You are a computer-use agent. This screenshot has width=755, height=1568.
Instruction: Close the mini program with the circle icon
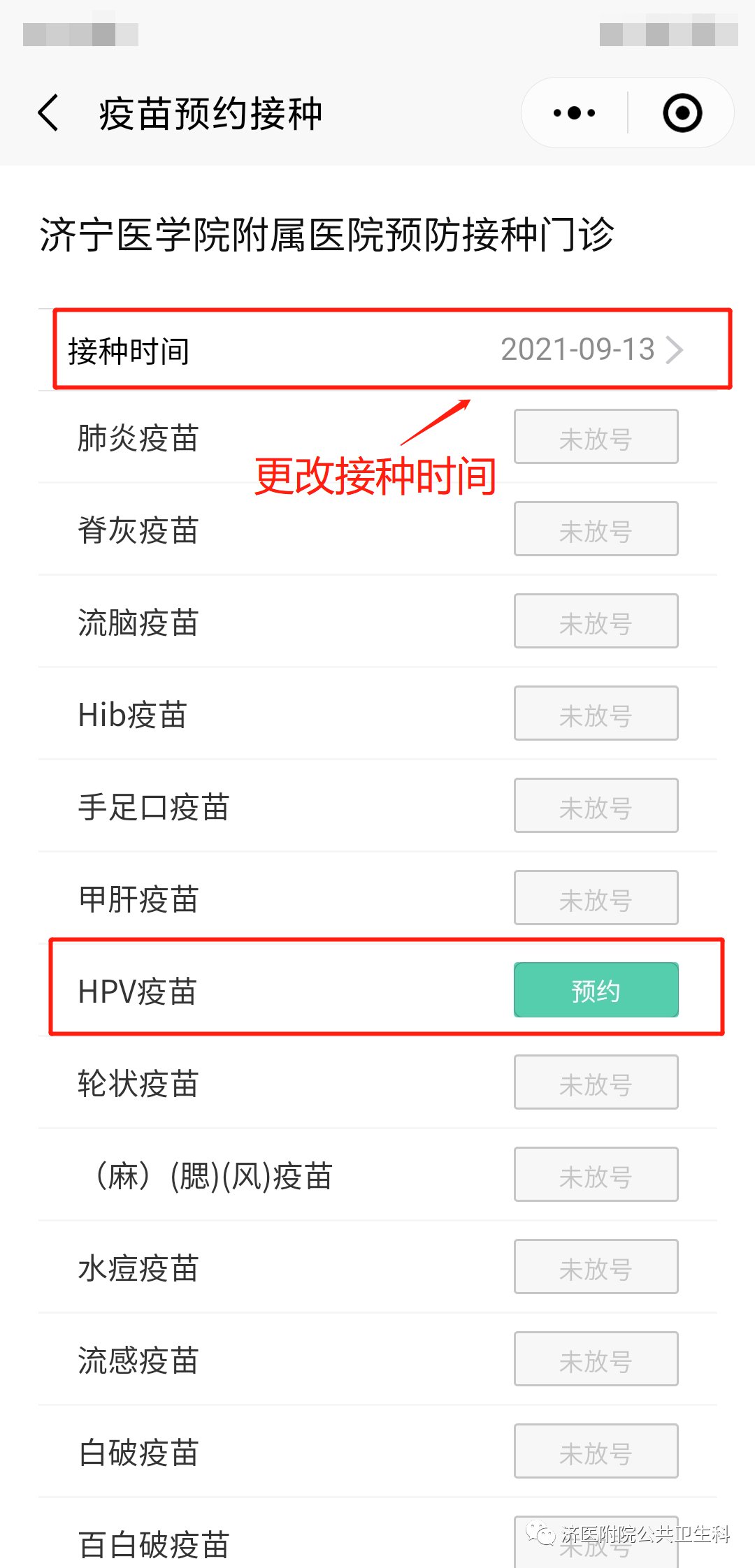[682, 113]
